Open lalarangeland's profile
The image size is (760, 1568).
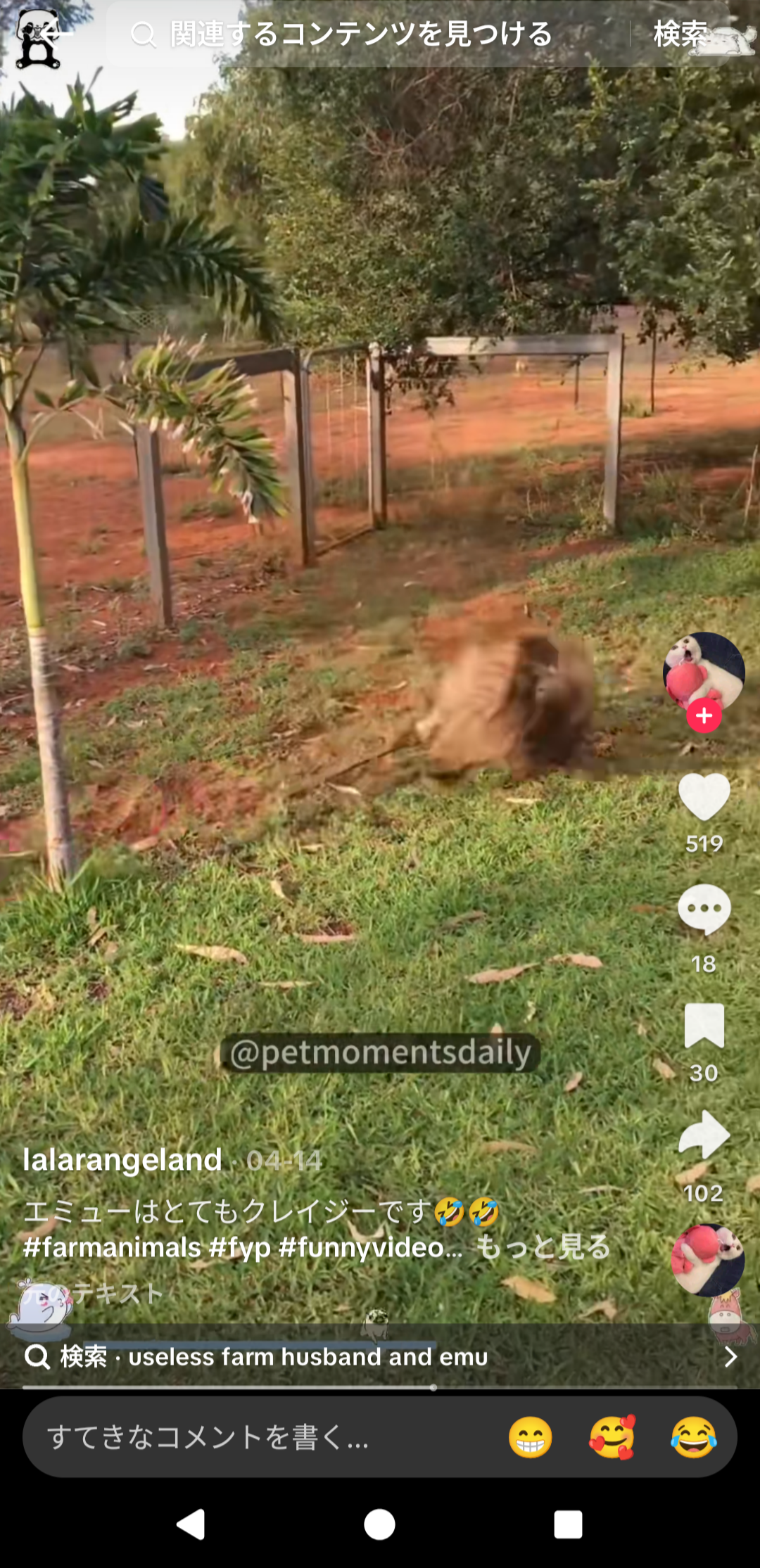pyautogui.click(x=122, y=1160)
